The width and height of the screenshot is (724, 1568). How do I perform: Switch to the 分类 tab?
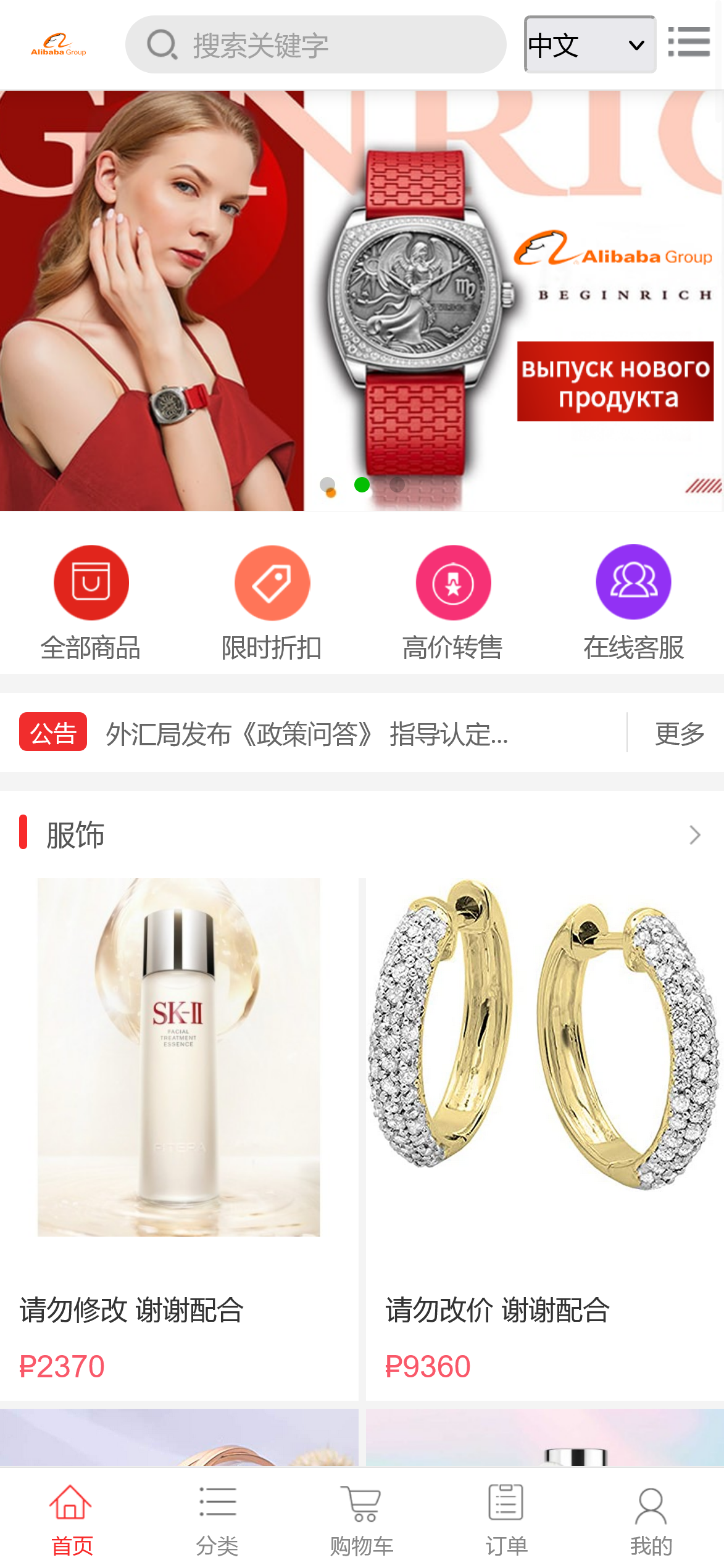pos(217,1519)
